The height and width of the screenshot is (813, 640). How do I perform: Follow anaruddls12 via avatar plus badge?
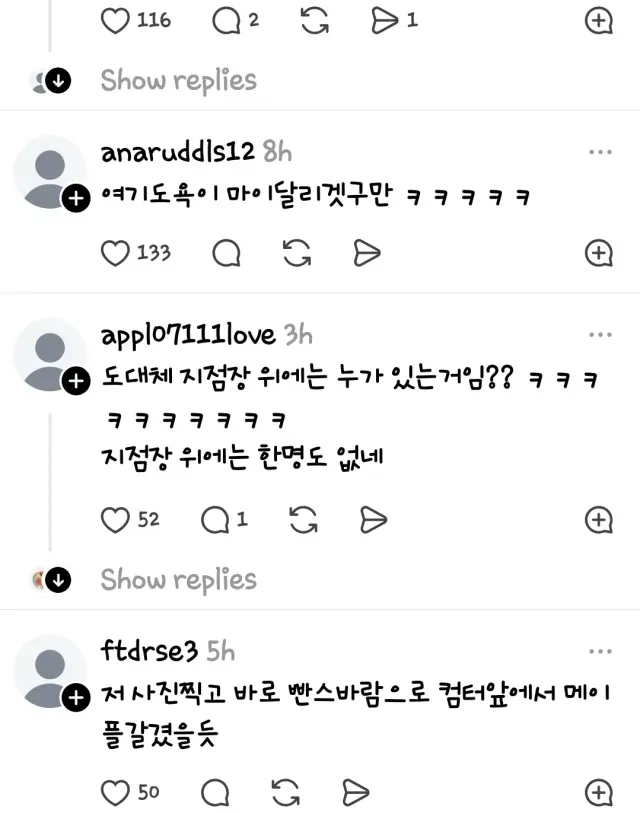pyautogui.click(x=75, y=199)
